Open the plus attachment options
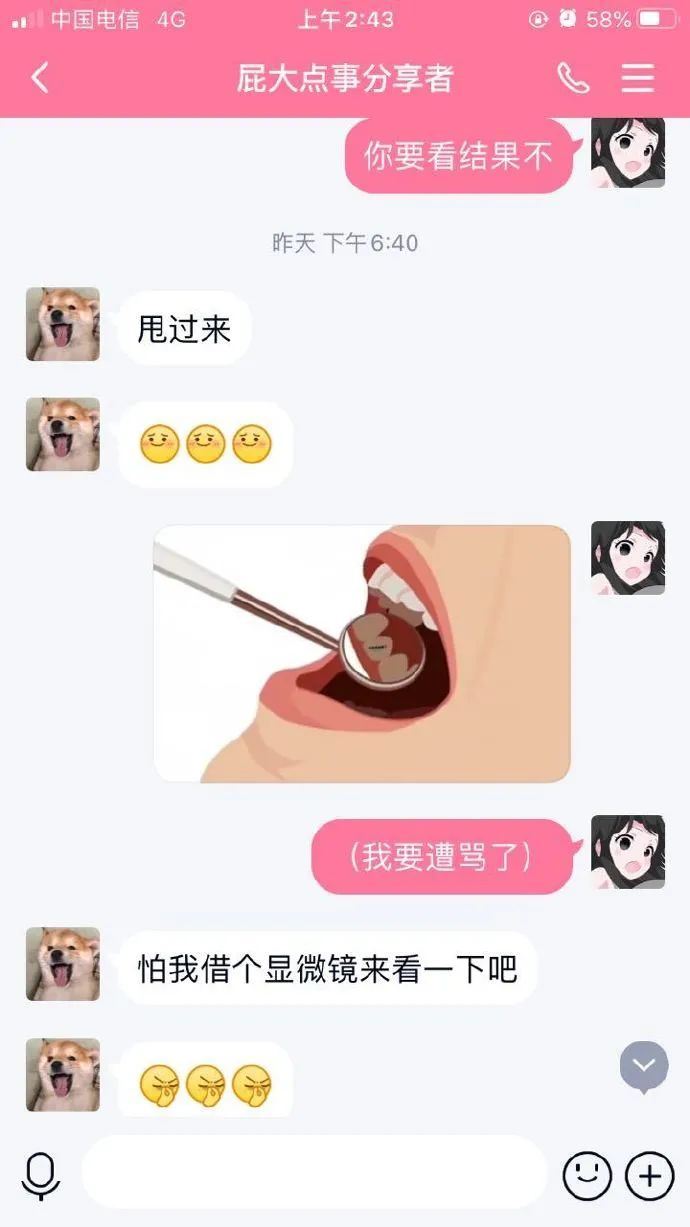Image resolution: width=690 pixels, height=1227 pixels. click(x=650, y=1175)
